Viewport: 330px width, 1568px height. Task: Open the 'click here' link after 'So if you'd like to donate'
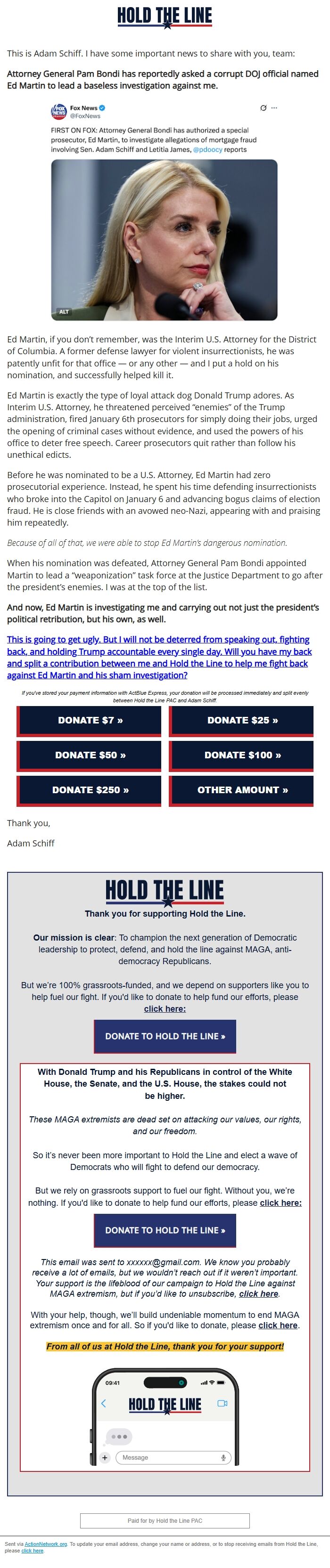(x=278, y=1324)
